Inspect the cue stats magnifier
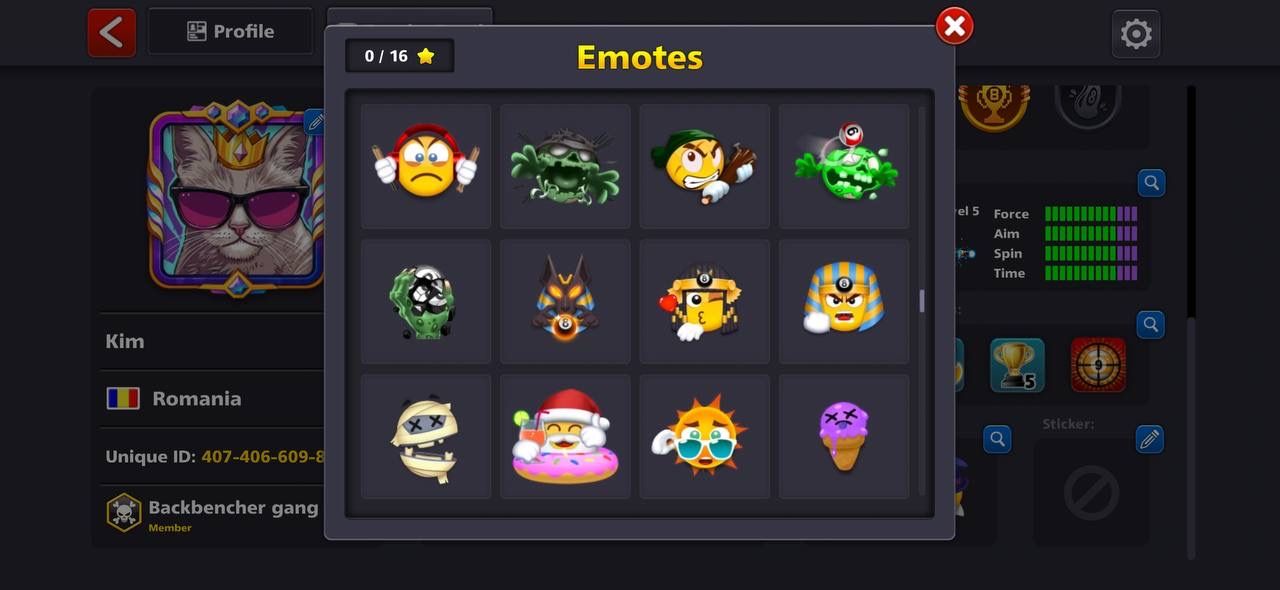1280x590 pixels. point(1151,183)
